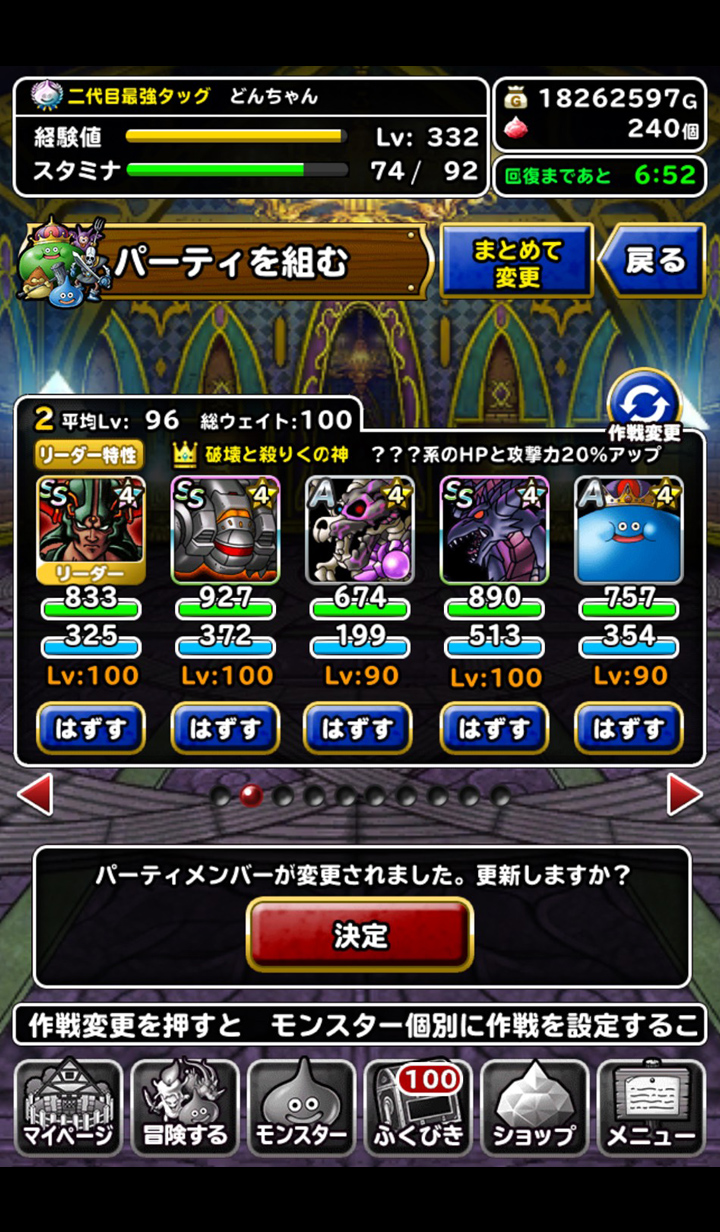The image size is (720, 1232).
Task: Tap the まとめて変更 button
Action: [516, 260]
